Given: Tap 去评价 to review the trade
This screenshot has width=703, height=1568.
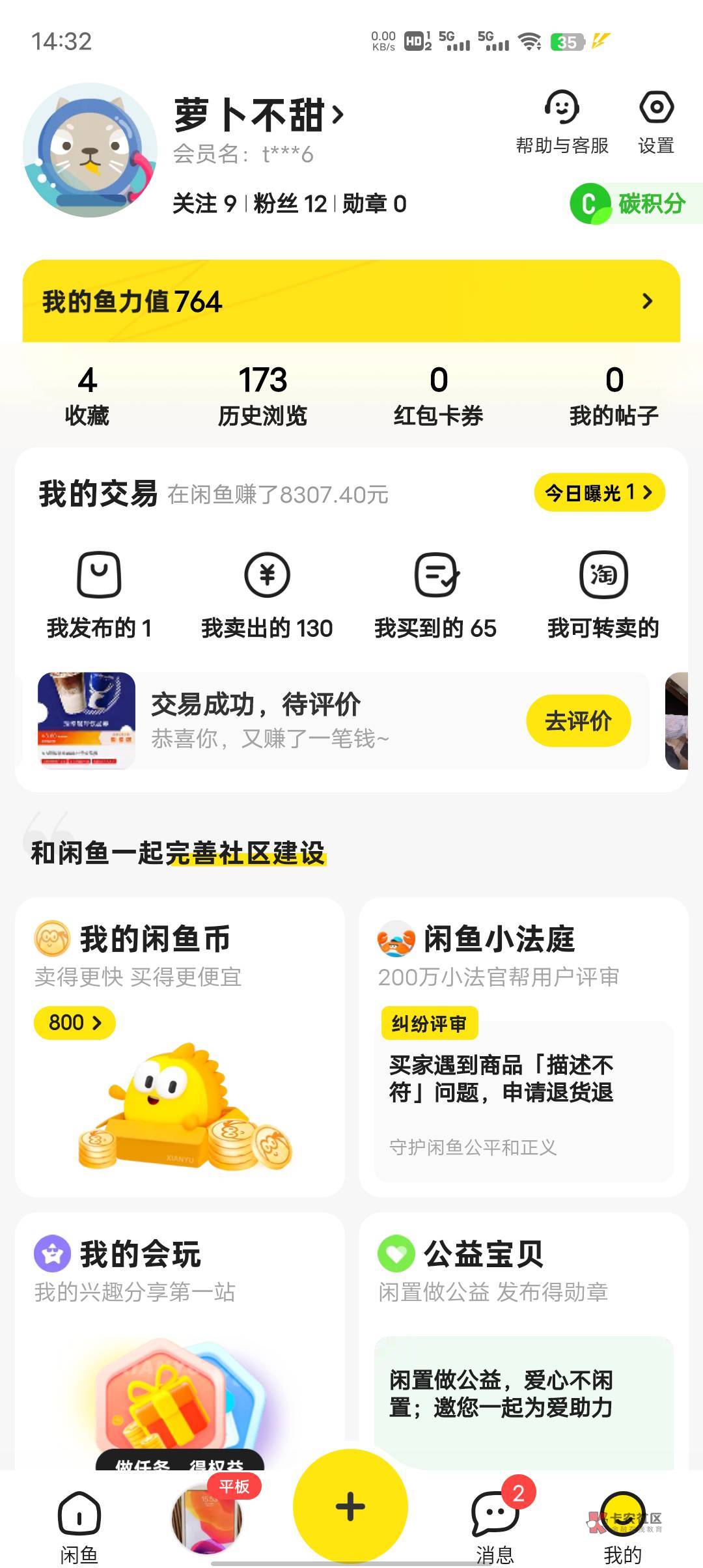Looking at the screenshot, I should click(x=578, y=721).
